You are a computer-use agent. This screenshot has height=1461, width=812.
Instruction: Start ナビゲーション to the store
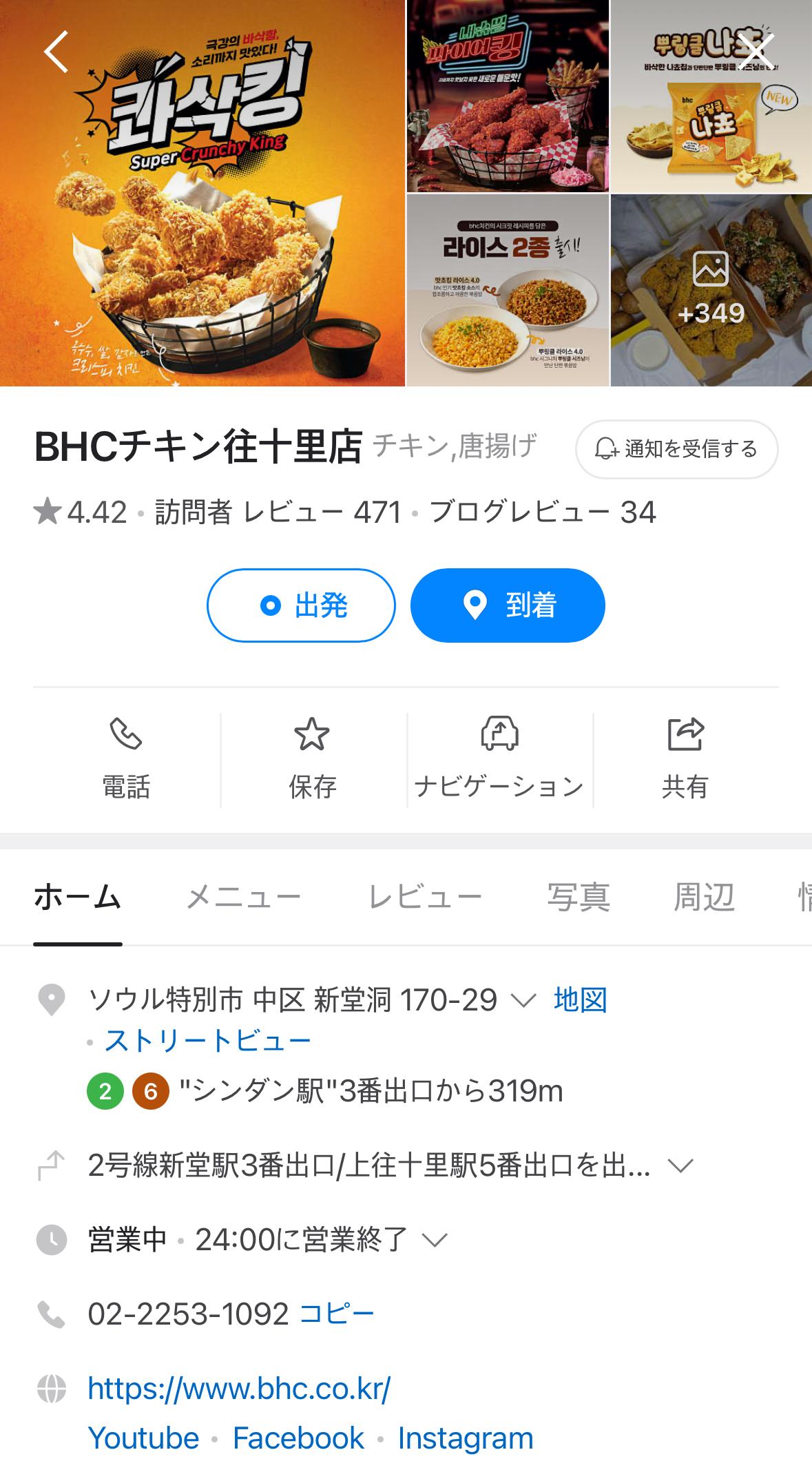tap(499, 759)
